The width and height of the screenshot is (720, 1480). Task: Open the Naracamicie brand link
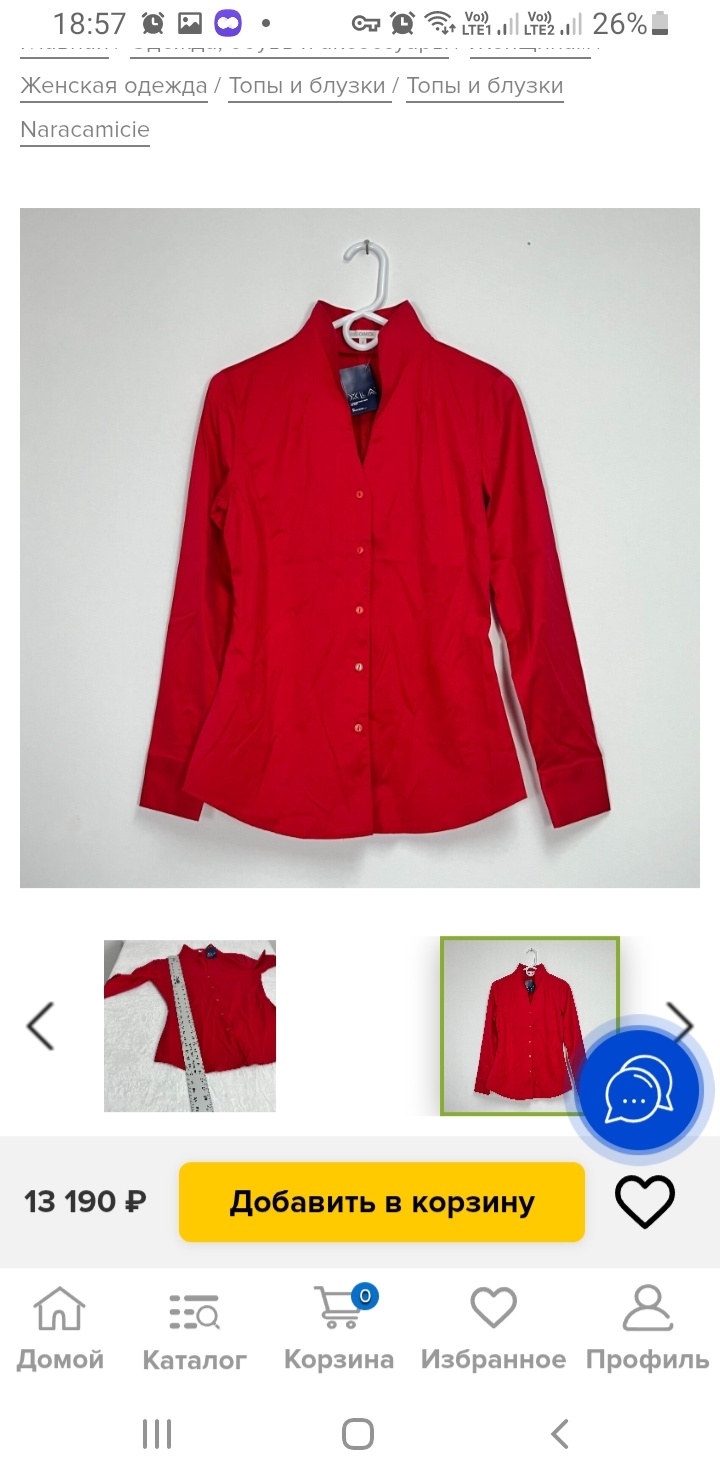[85, 130]
